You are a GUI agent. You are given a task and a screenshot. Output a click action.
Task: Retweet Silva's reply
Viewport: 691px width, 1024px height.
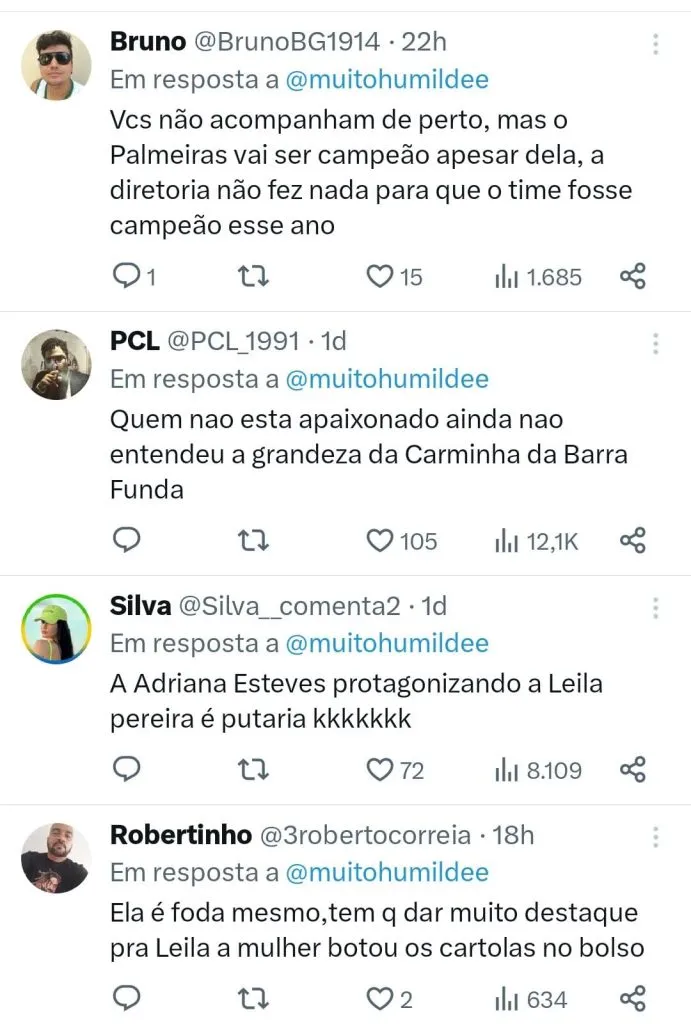(254, 770)
